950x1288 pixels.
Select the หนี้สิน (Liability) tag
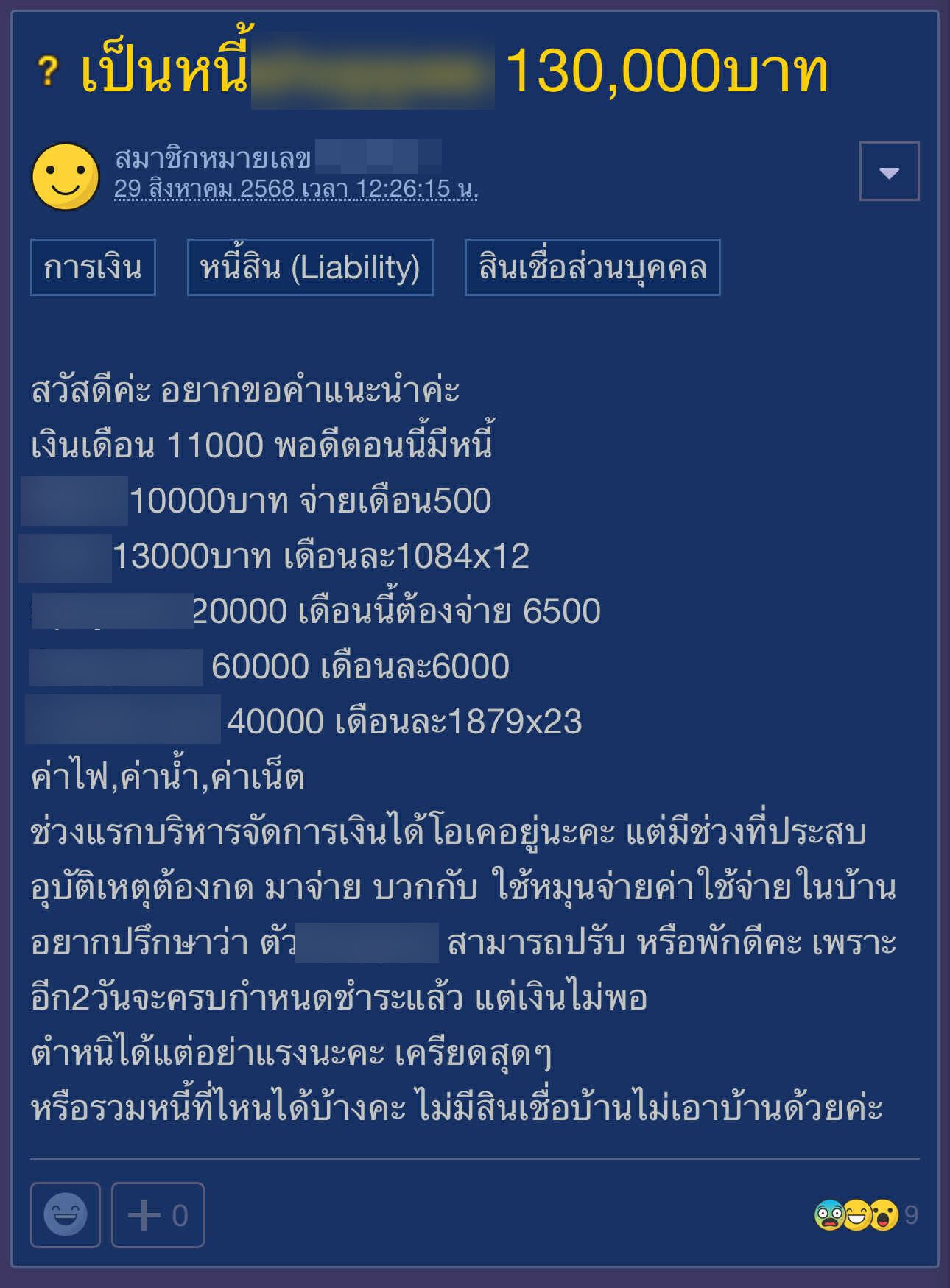[310, 267]
